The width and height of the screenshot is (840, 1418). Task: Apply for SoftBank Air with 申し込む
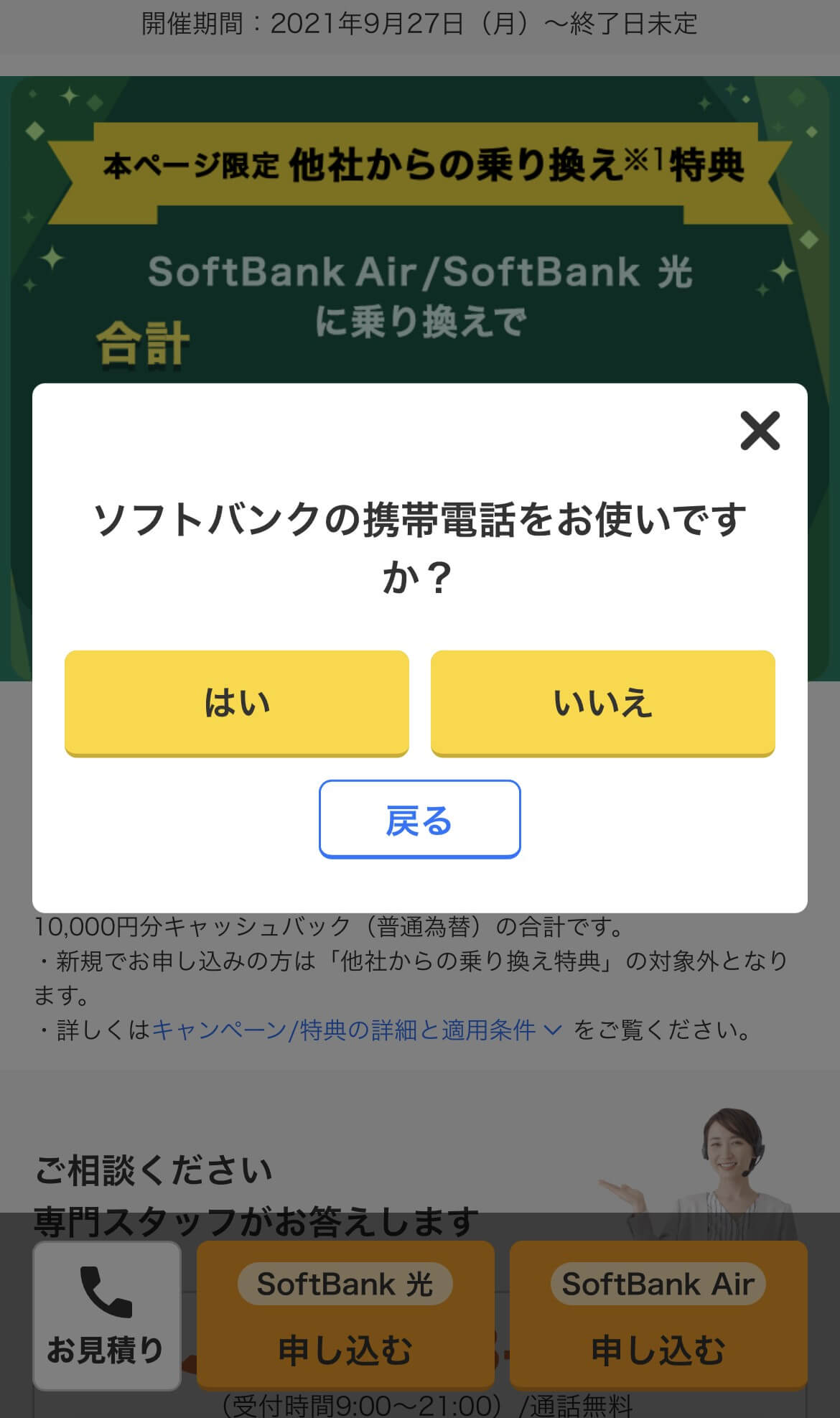(x=658, y=1315)
